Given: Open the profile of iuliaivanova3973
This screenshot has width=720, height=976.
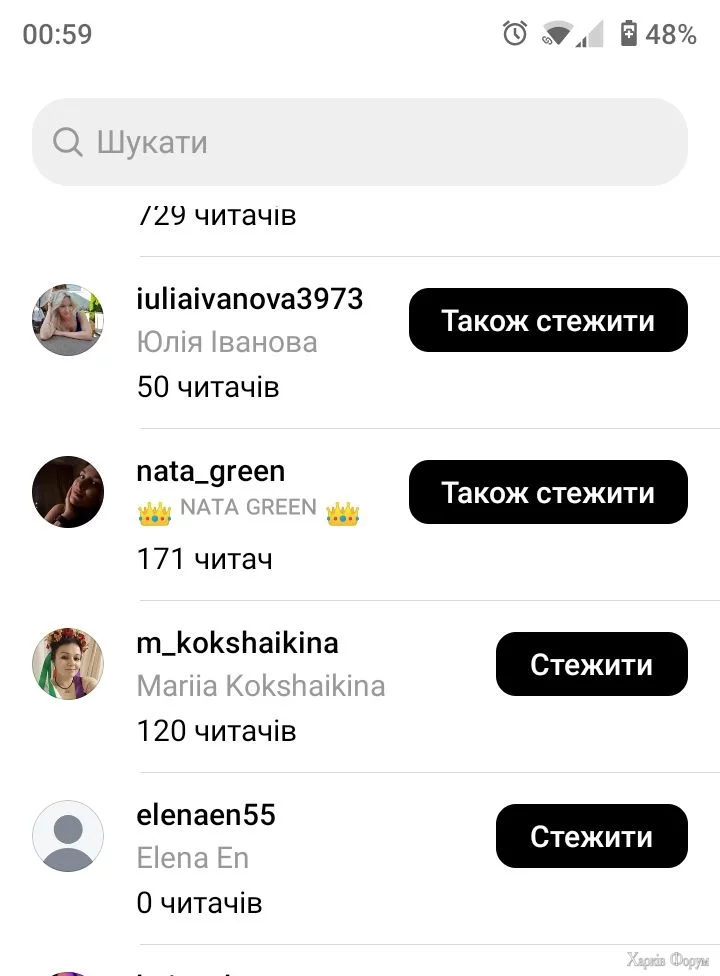Looking at the screenshot, I should click(249, 299).
